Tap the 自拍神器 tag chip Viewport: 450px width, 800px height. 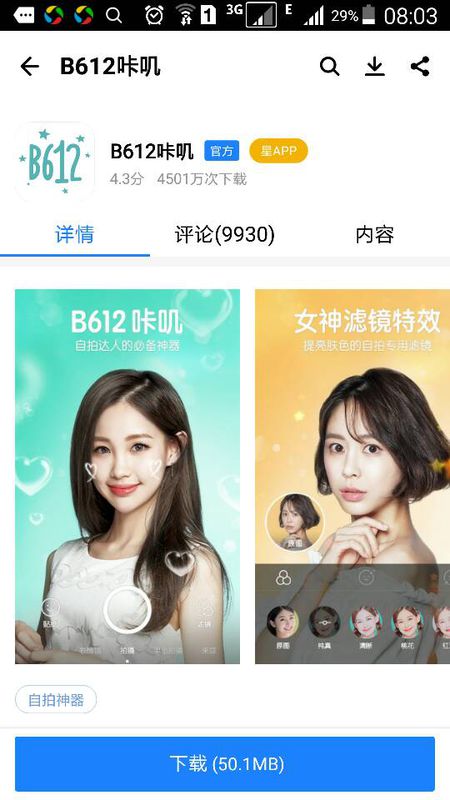tap(56, 699)
